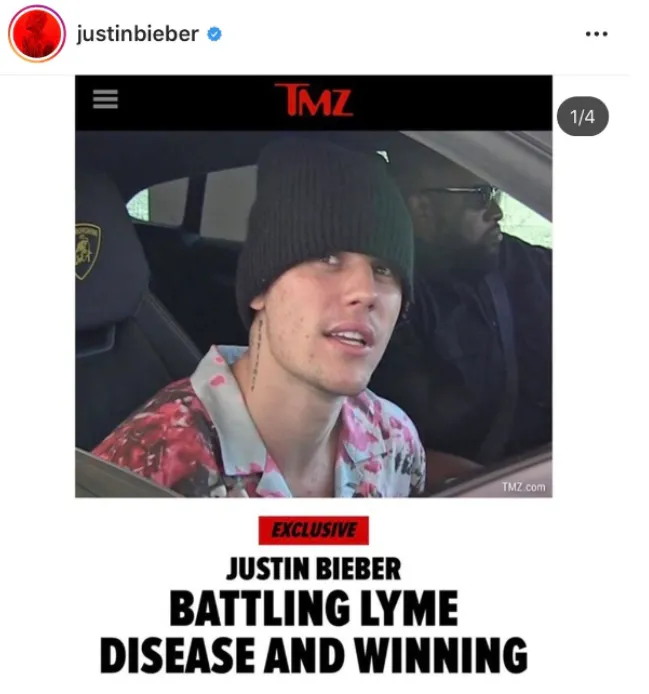Tap the TMZ screenshot post image
649x694 pixels.
pyautogui.click(x=313, y=300)
